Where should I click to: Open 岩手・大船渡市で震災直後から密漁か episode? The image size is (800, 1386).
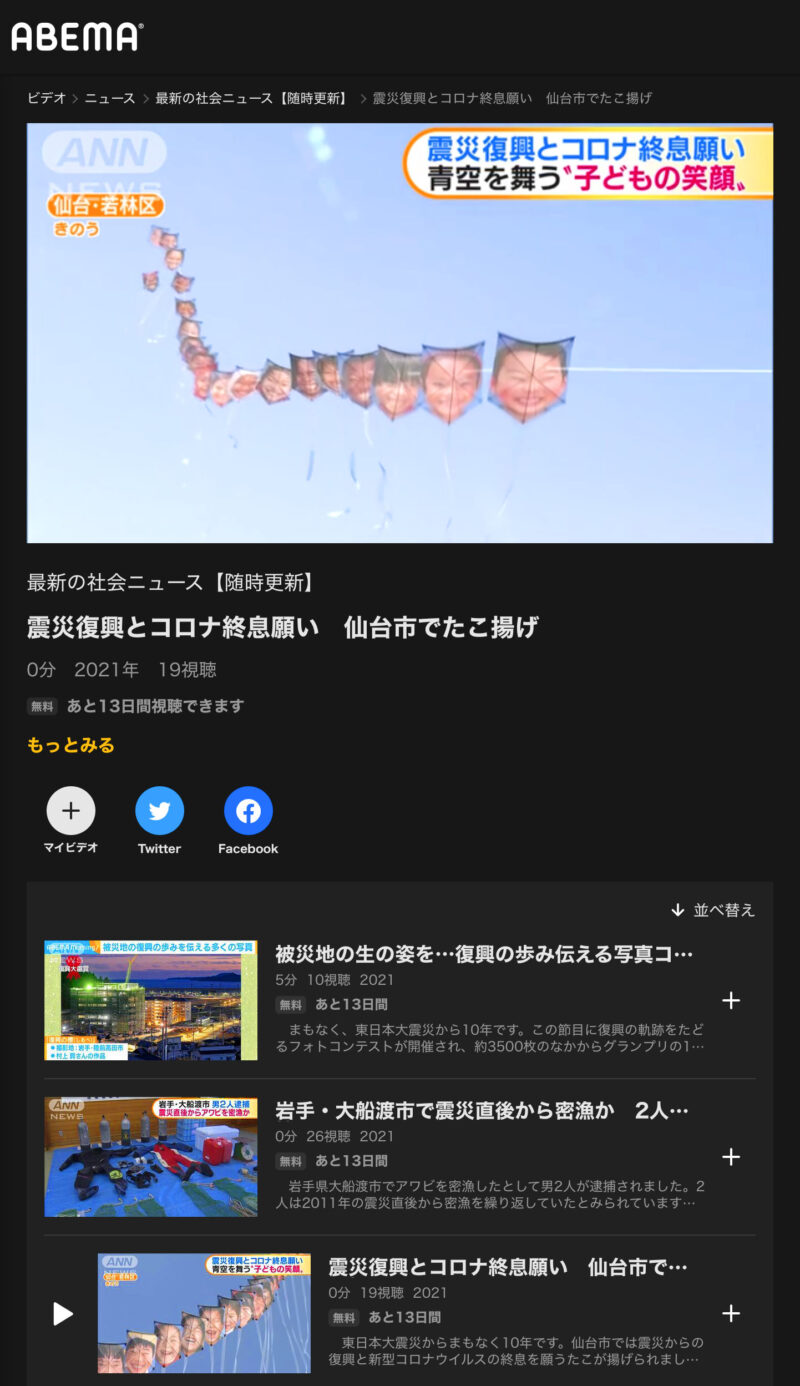pos(482,1110)
